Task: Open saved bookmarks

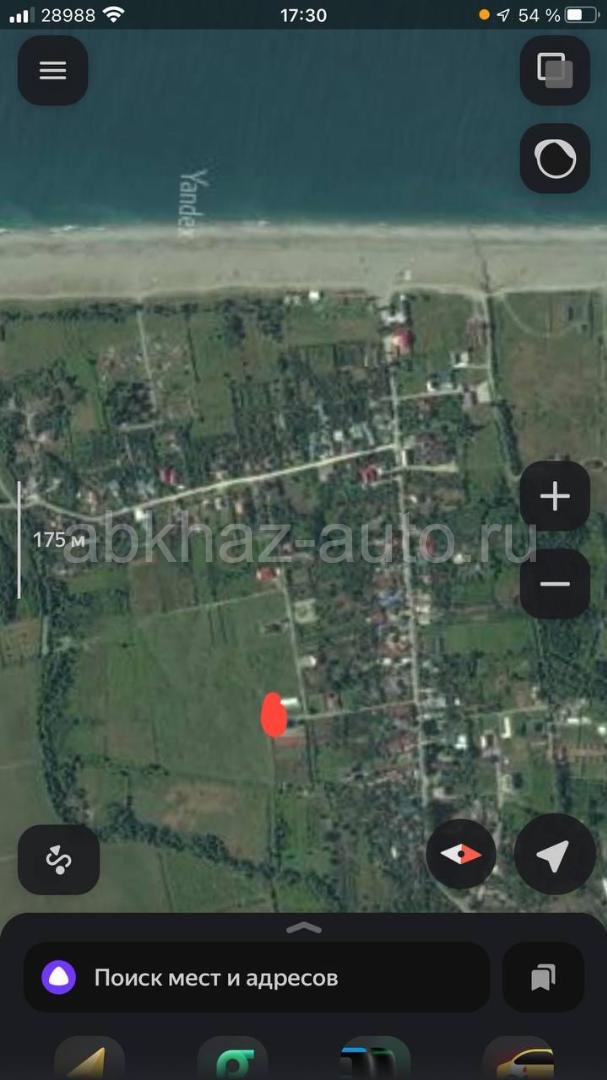Action: pos(543,977)
